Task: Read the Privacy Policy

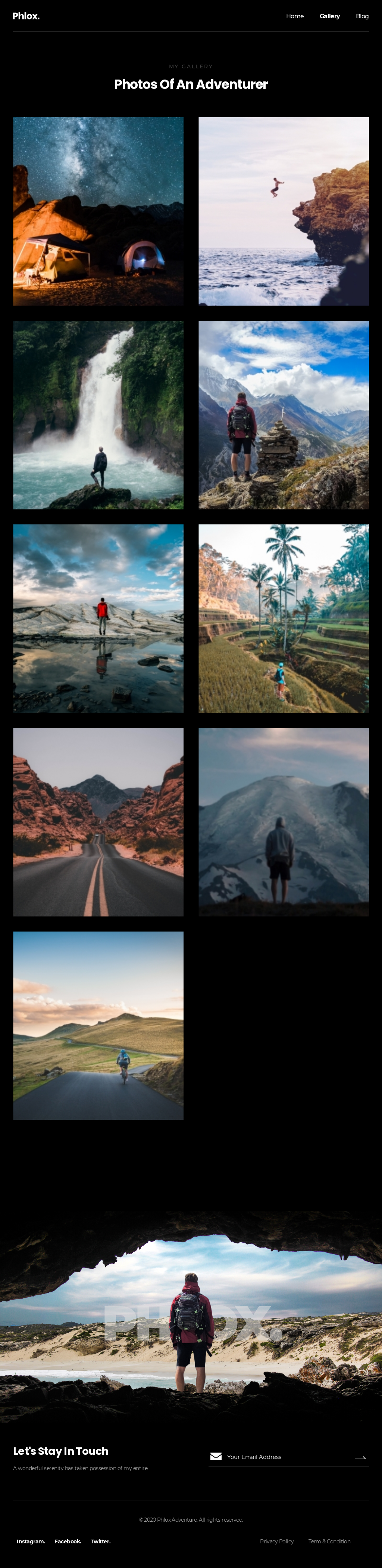Action: (277, 1541)
